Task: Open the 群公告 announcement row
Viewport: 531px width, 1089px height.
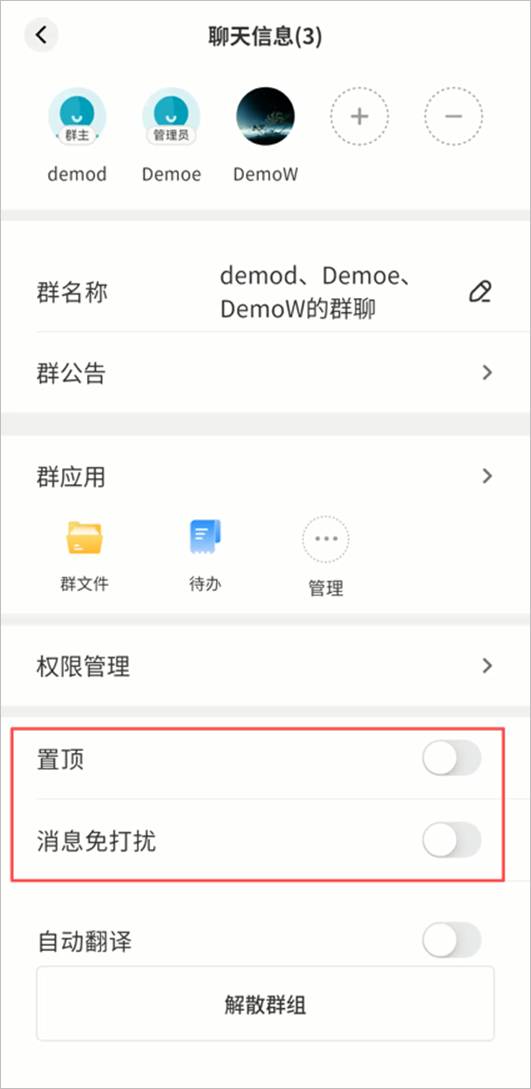Action: coord(265,373)
